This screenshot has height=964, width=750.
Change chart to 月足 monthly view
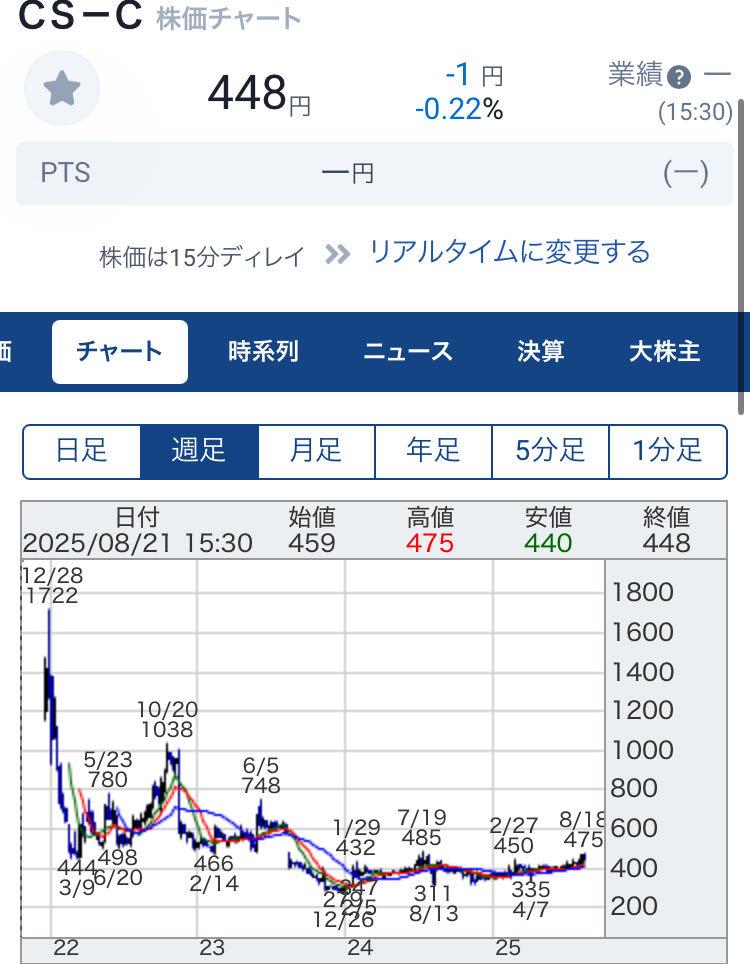pyautogui.click(x=315, y=451)
